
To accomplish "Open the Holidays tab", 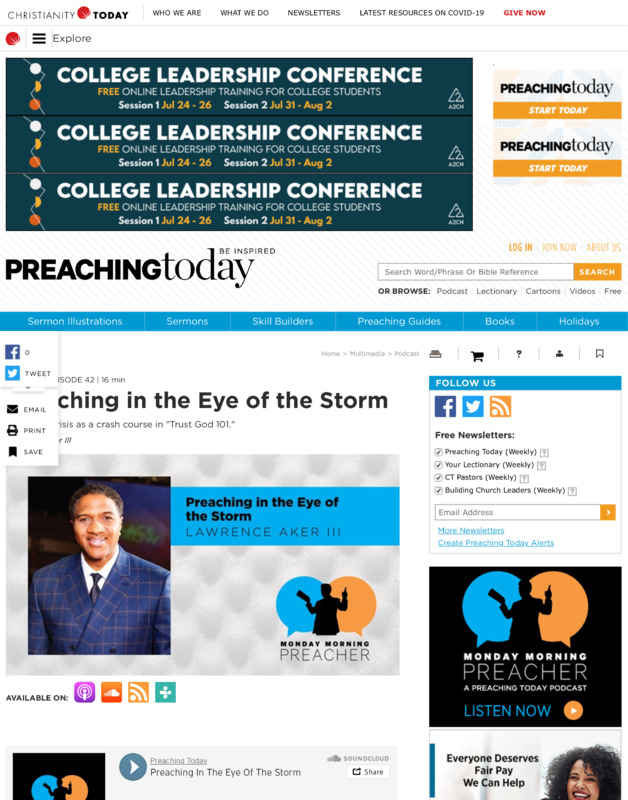I will (x=579, y=321).
